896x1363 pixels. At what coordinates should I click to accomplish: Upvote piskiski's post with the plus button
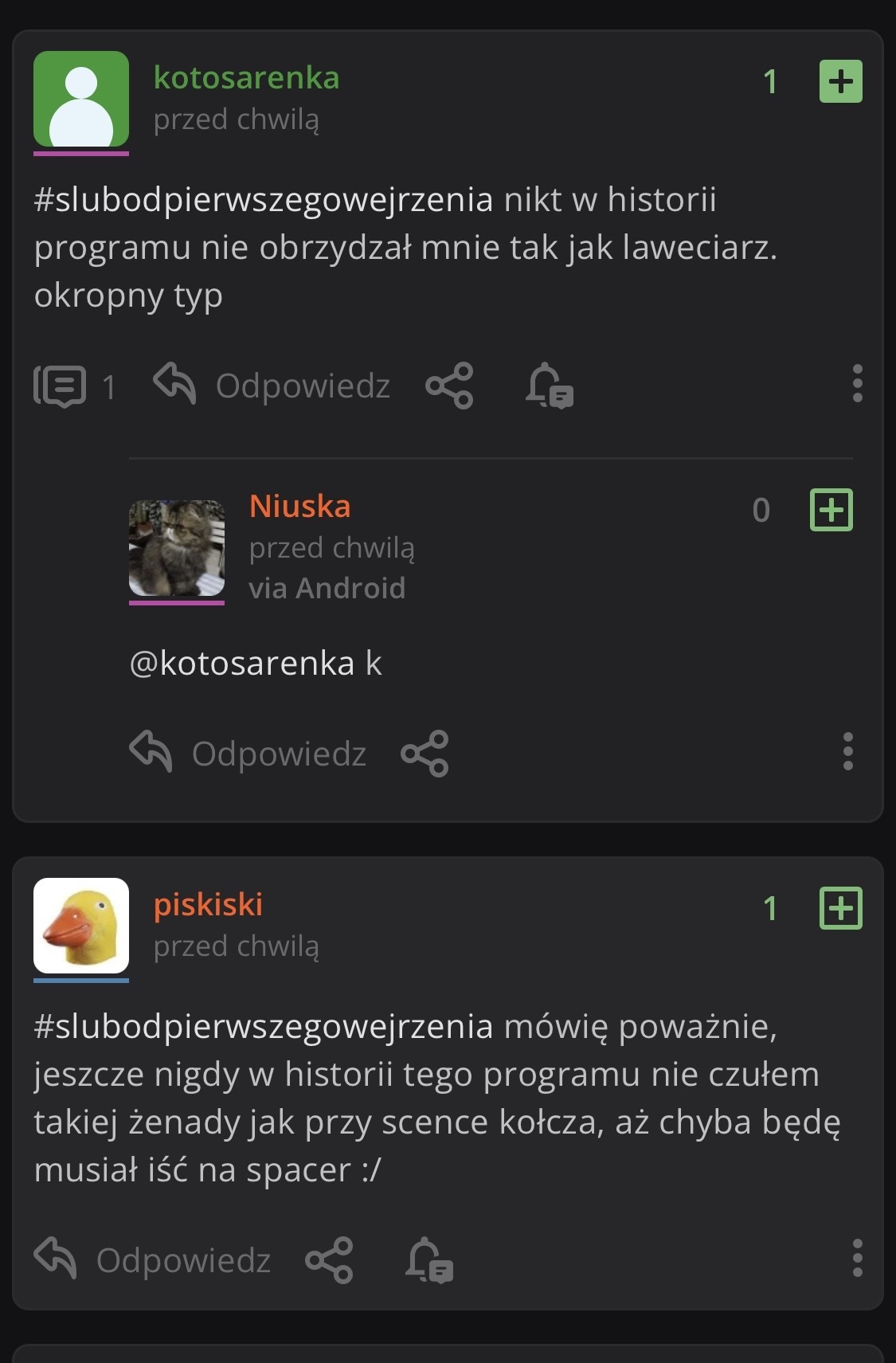click(x=840, y=908)
